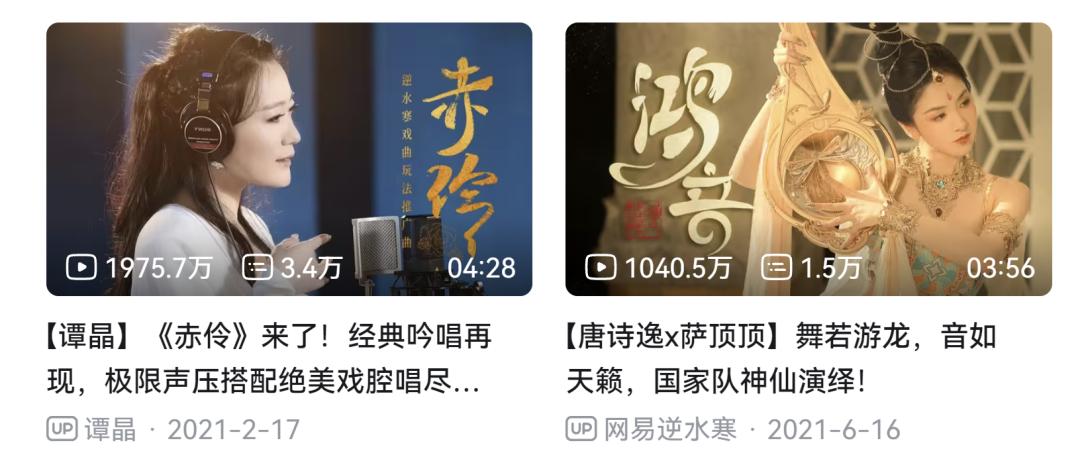
Task: Open the 谭晶《赤伶》video card
Action: pyautogui.click(x=289, y=160)
